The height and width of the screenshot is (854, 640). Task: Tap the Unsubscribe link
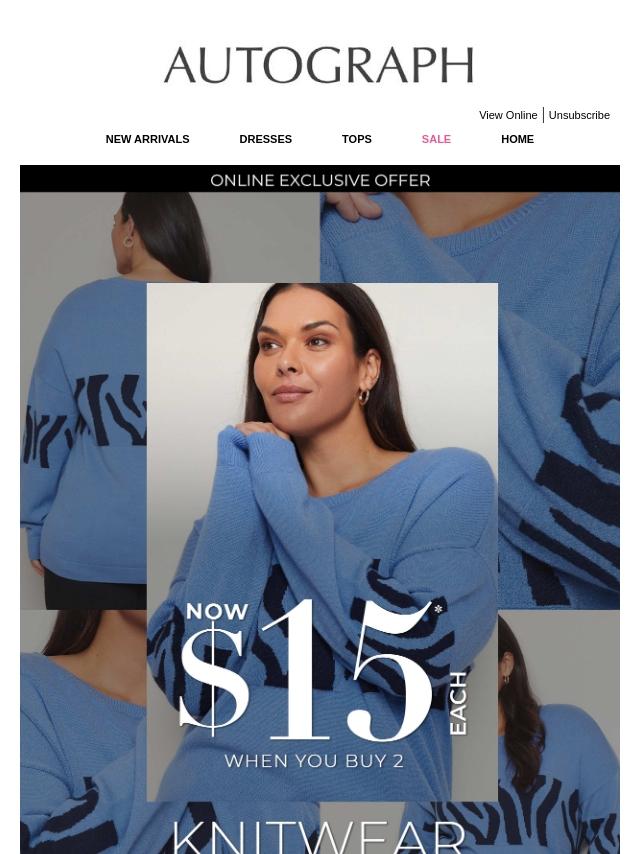coord(578,115)
